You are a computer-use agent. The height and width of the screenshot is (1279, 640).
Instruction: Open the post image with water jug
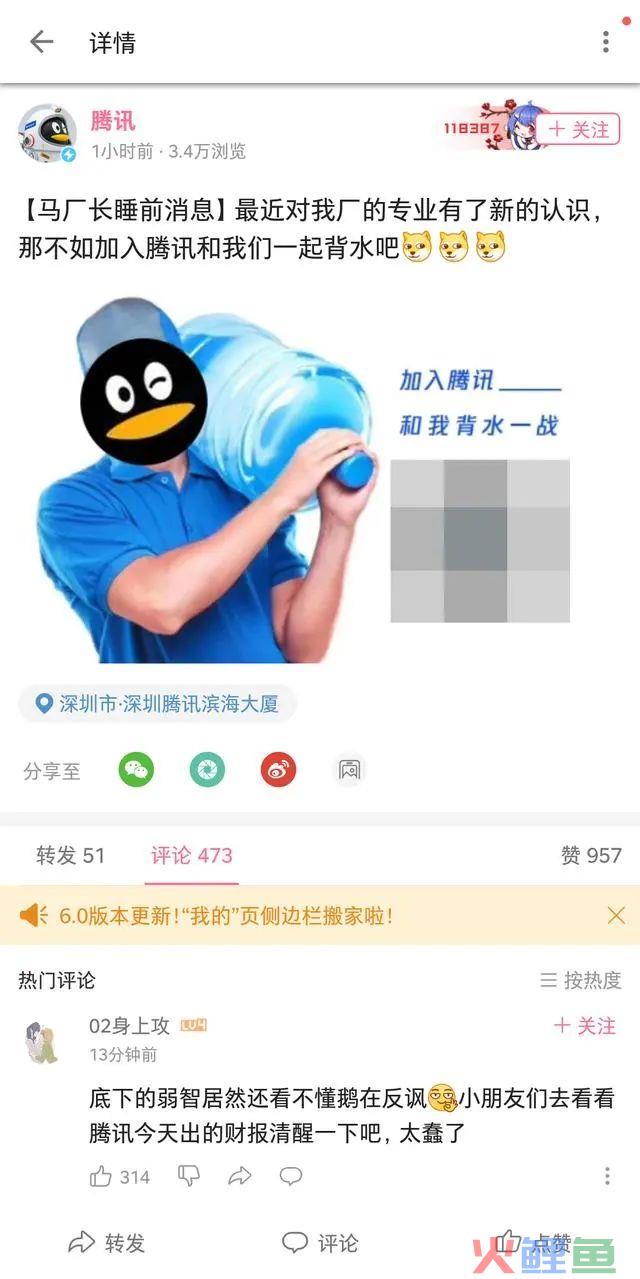300,480
